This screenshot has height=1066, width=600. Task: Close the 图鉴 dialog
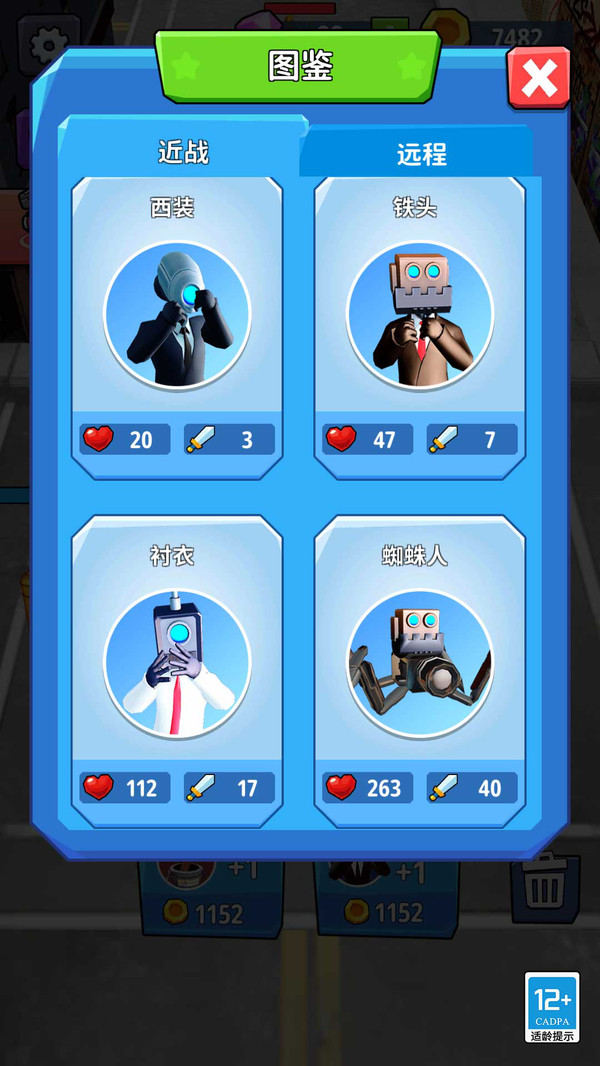538,77
